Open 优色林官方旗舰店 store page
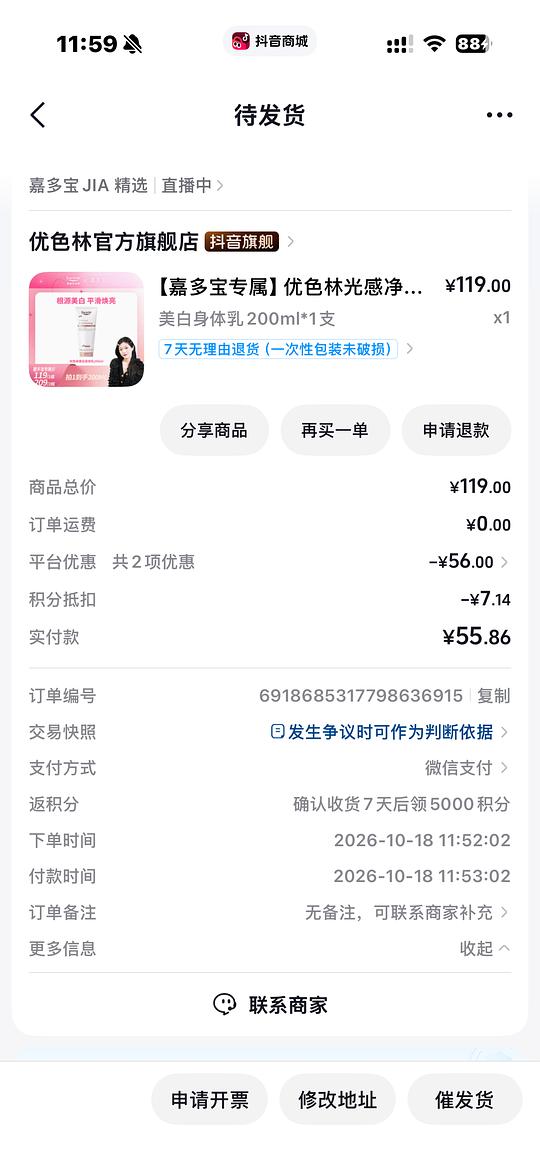Image resolution: width=540 pixels, height=1174 pixels. pyautogui.click(x=162, y=242)
